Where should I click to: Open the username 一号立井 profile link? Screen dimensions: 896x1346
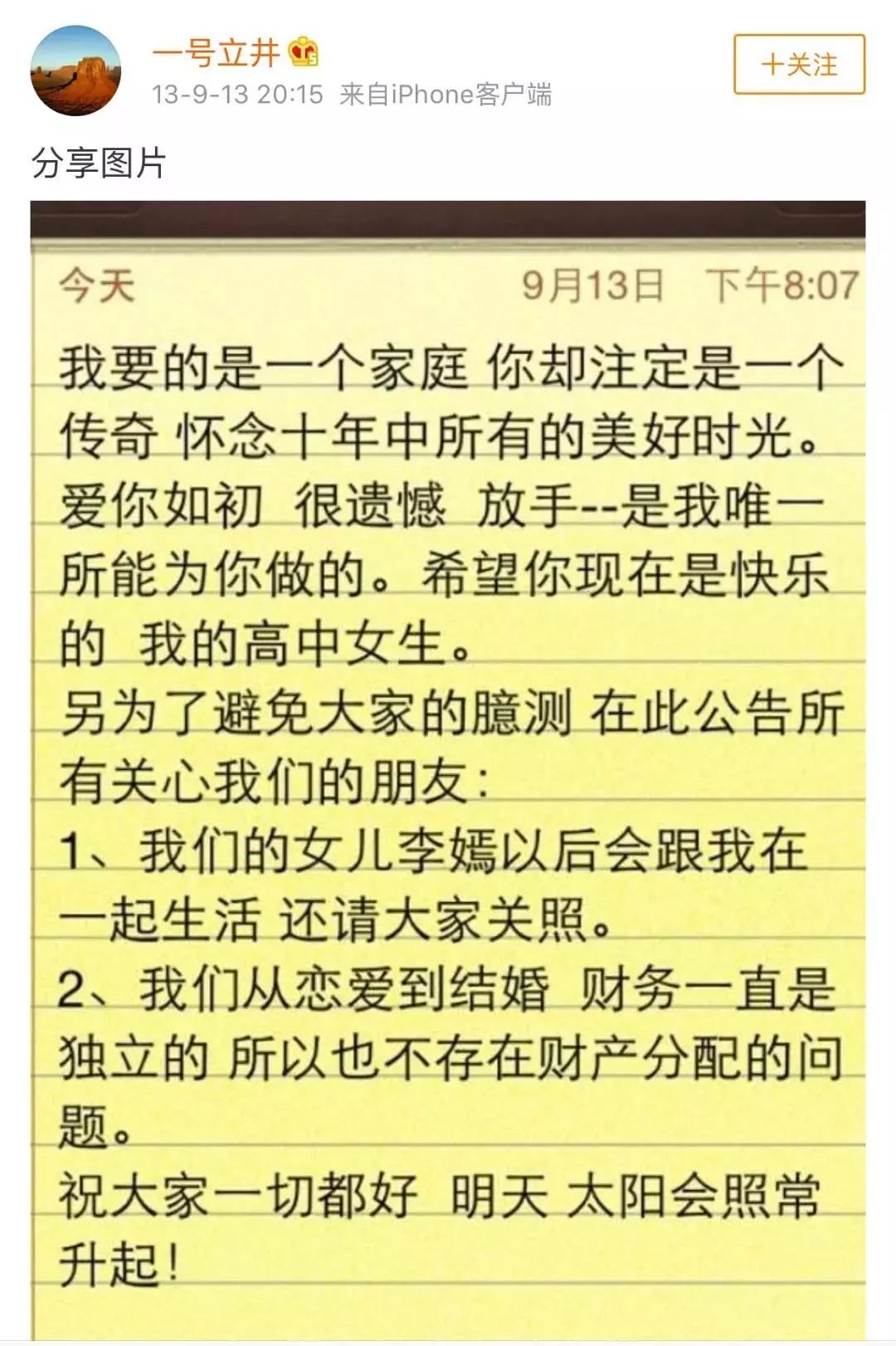216,53
